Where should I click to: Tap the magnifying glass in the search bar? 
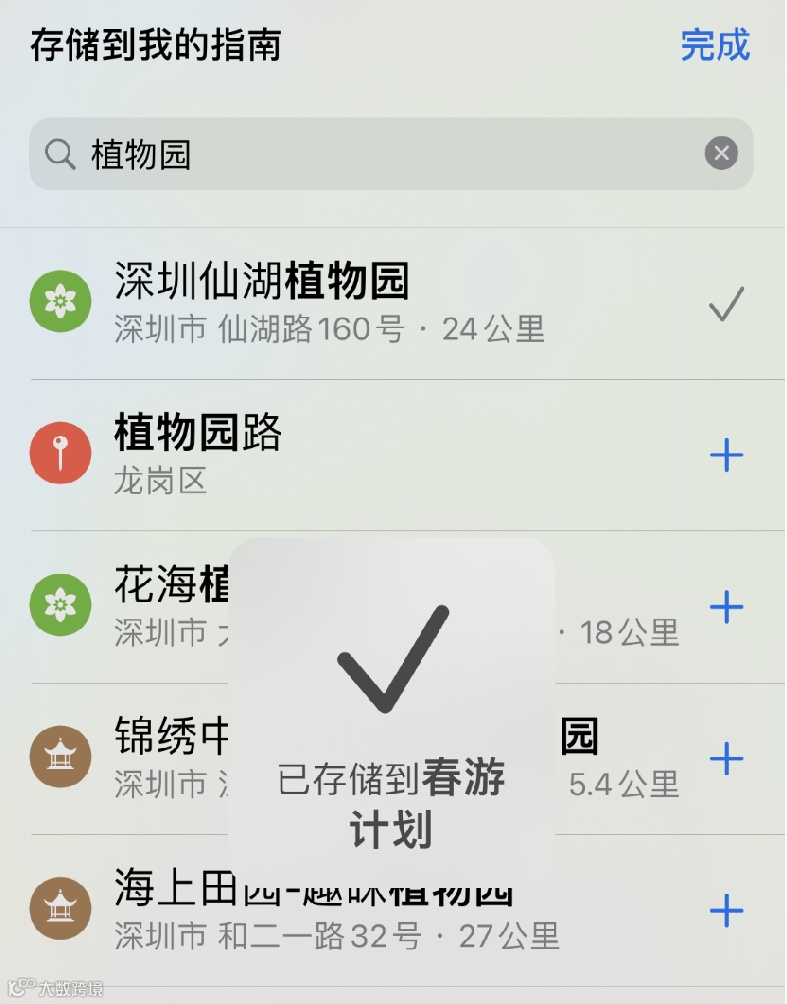[60, 154]
